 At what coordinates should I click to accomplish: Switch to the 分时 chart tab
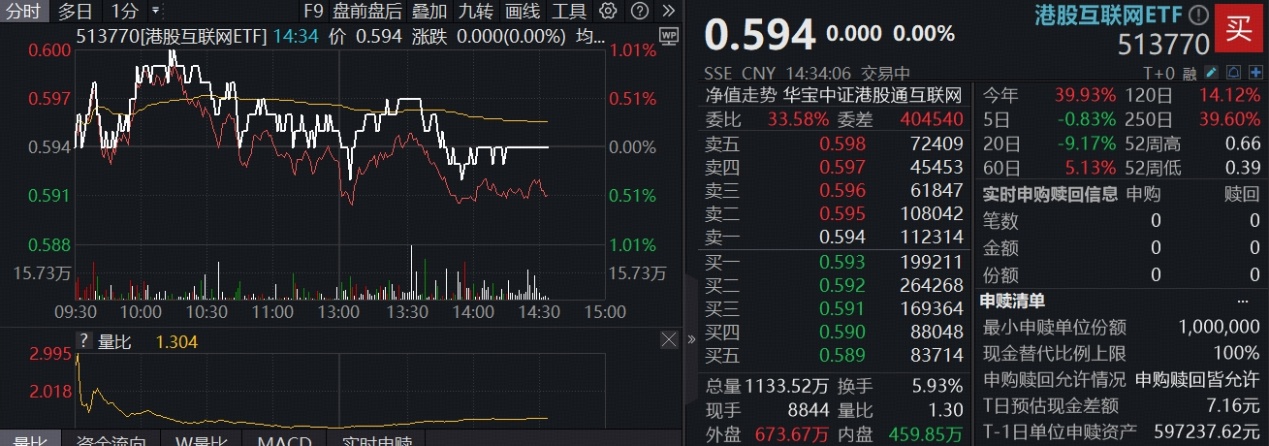click(23, 12)
